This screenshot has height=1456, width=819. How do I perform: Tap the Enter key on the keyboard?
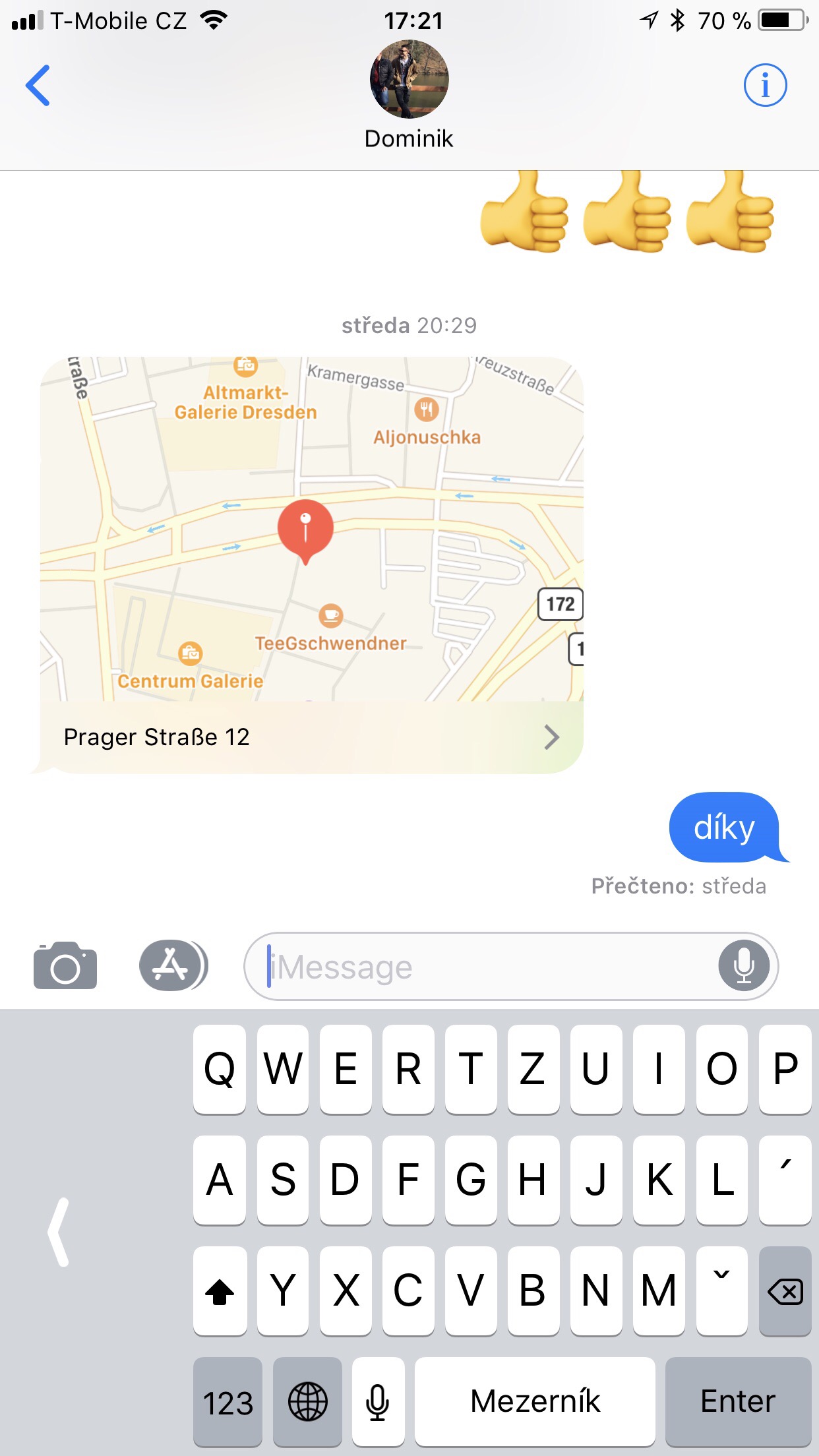(x=738, y=1401)
